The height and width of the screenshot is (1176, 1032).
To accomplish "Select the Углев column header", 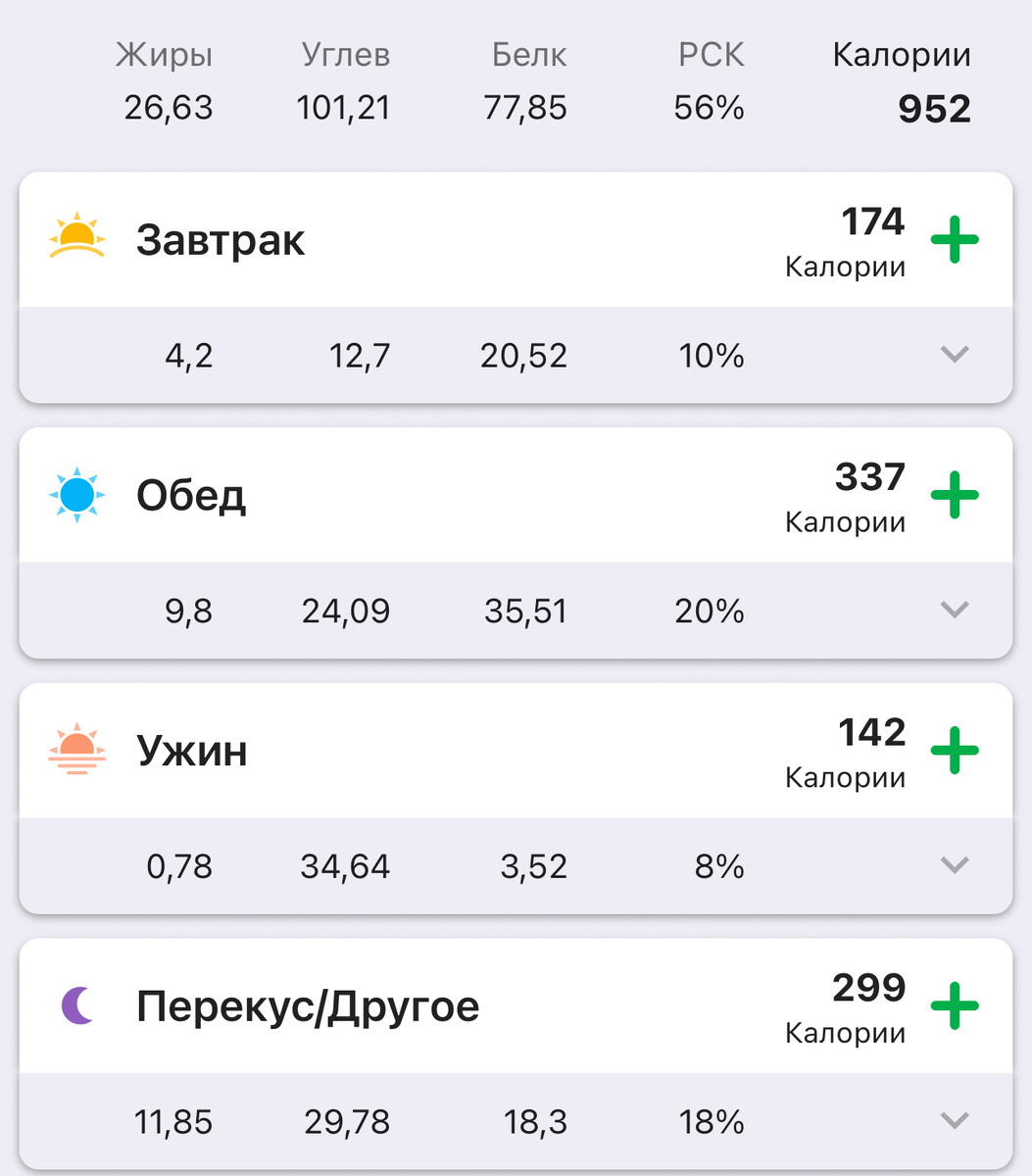I will (345, 55).
